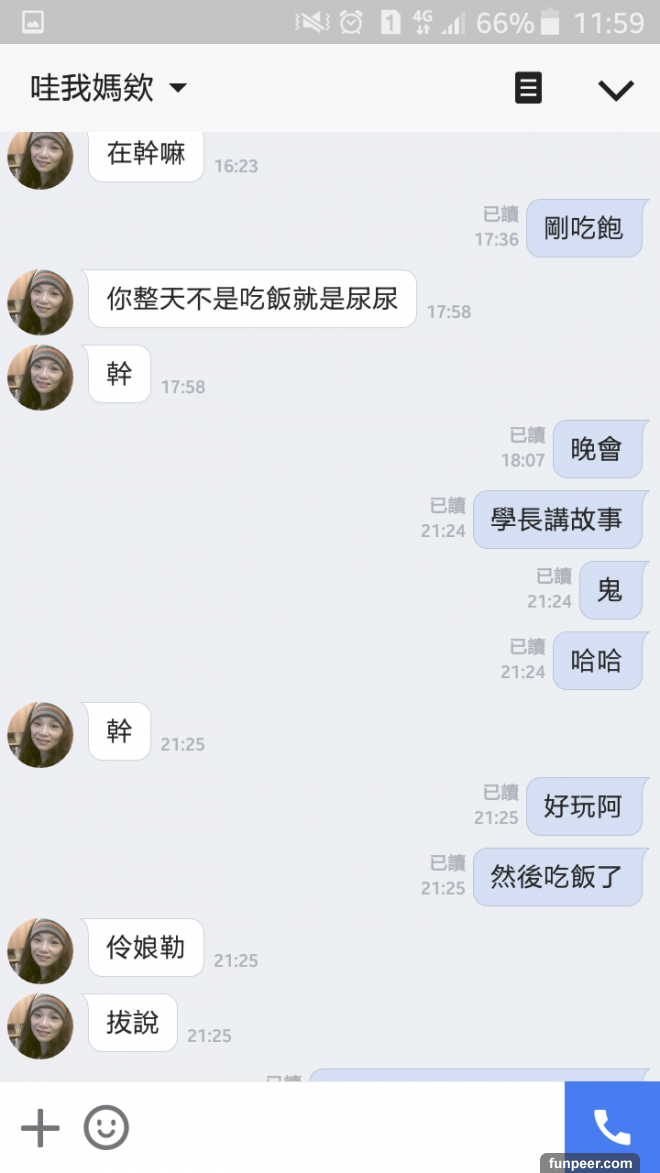
Task: Tap the downward chevron menu in the header
Action: pyautogui.click(x=615, y=90)
